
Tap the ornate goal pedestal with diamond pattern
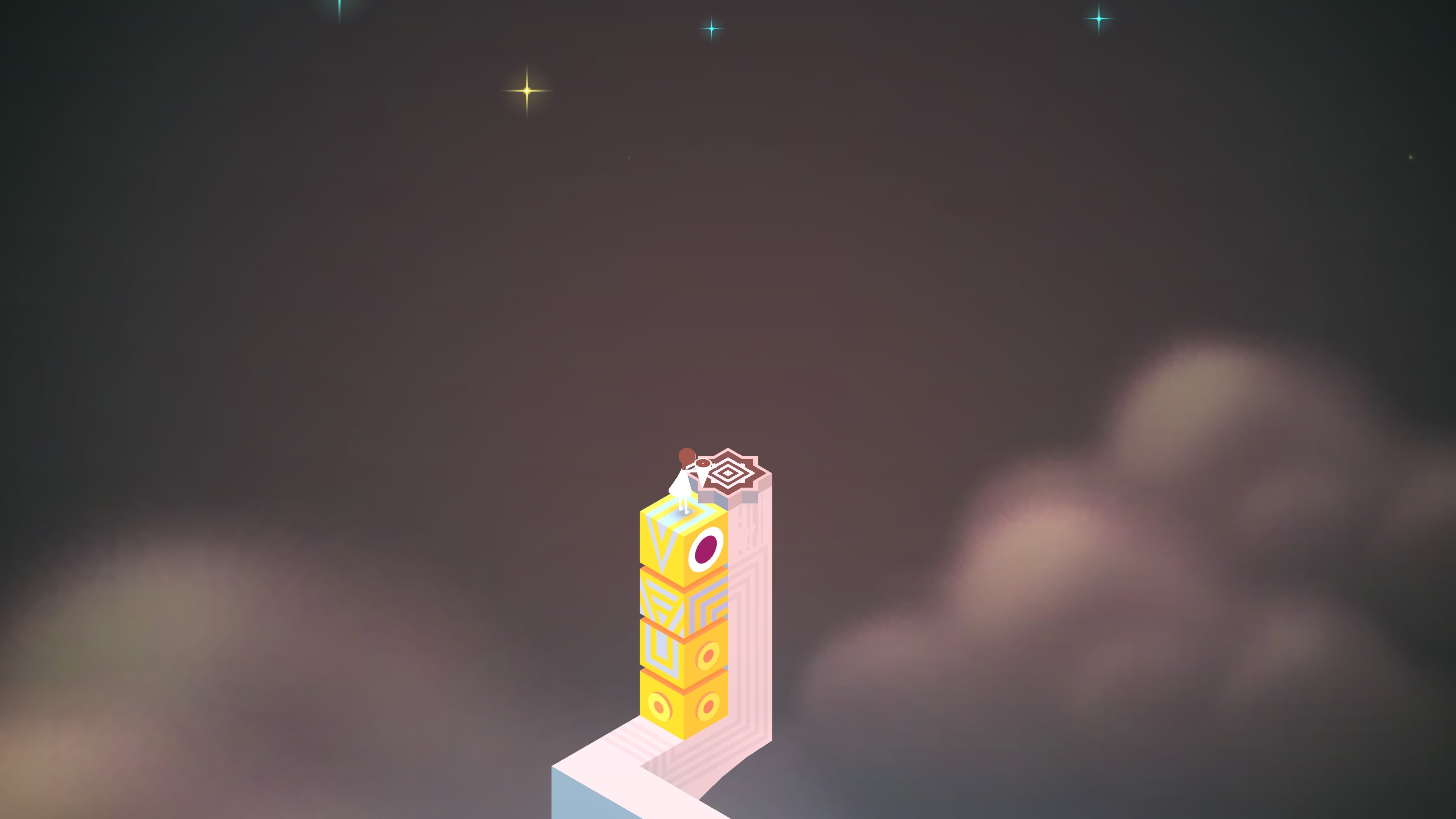click(729, 472)
